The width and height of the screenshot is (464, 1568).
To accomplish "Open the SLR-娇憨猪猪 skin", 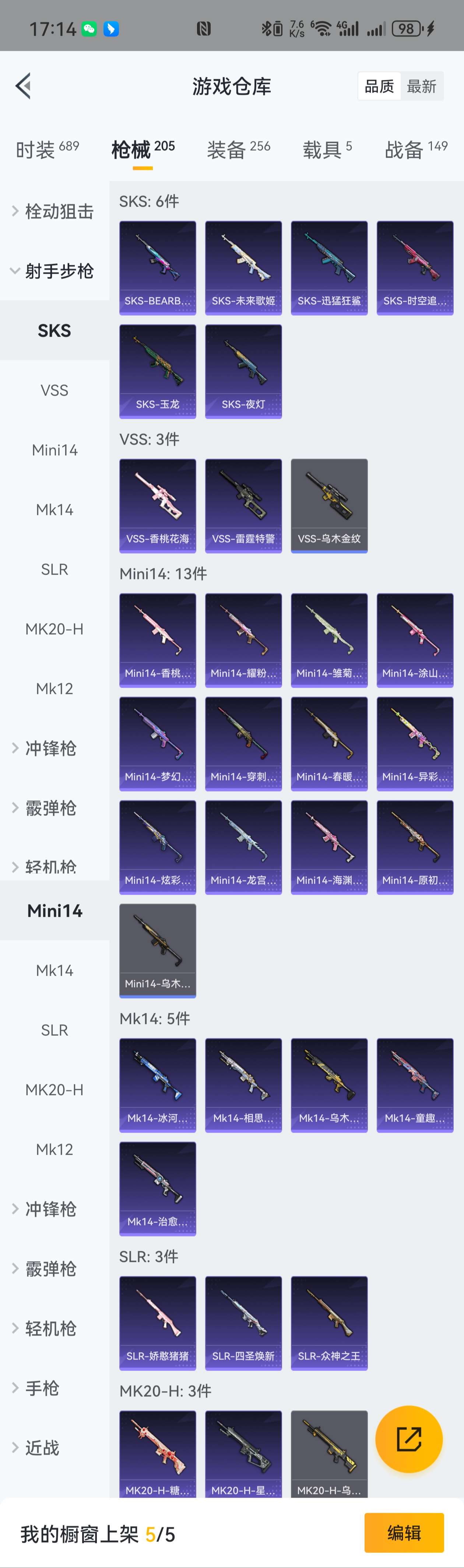I will (157, 1323).
